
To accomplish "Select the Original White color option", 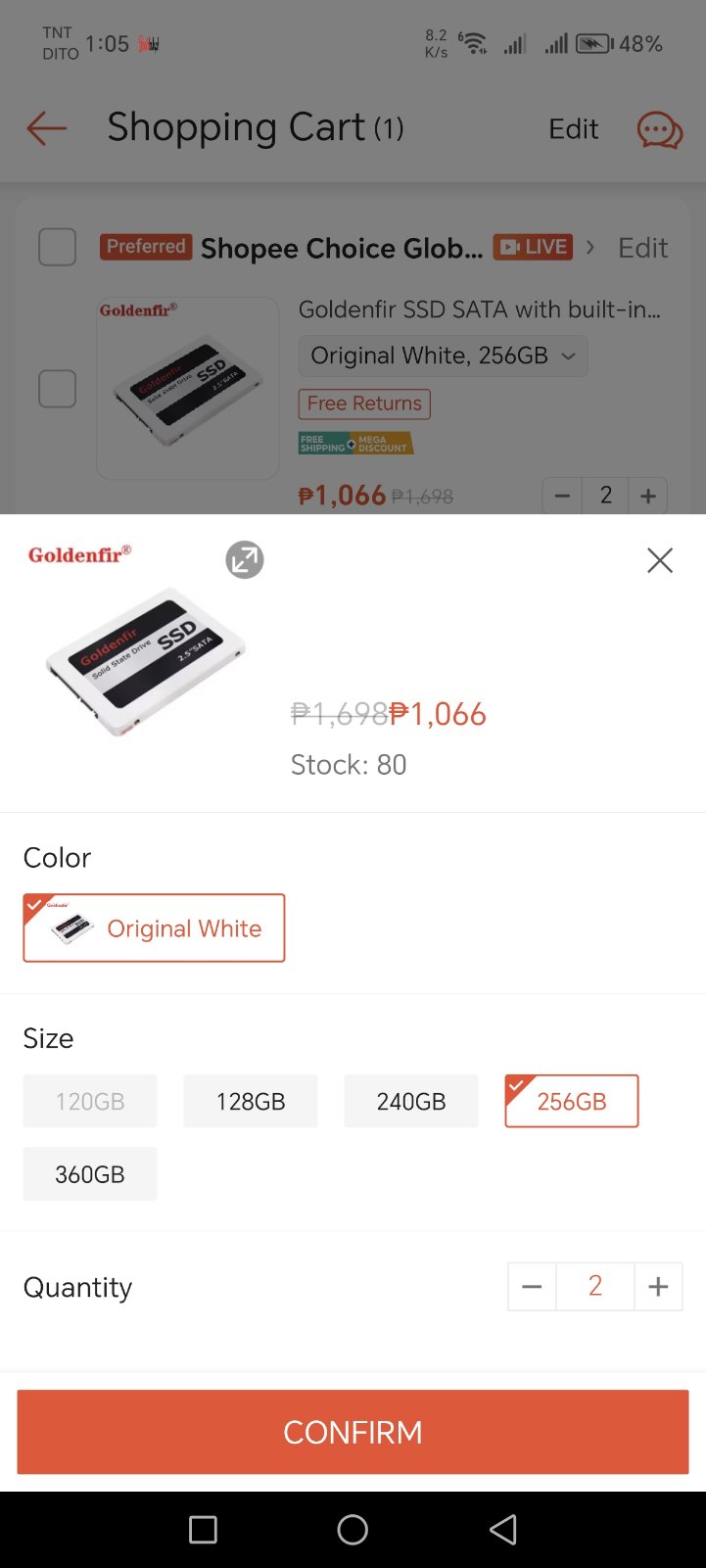I will click(154, 927).
